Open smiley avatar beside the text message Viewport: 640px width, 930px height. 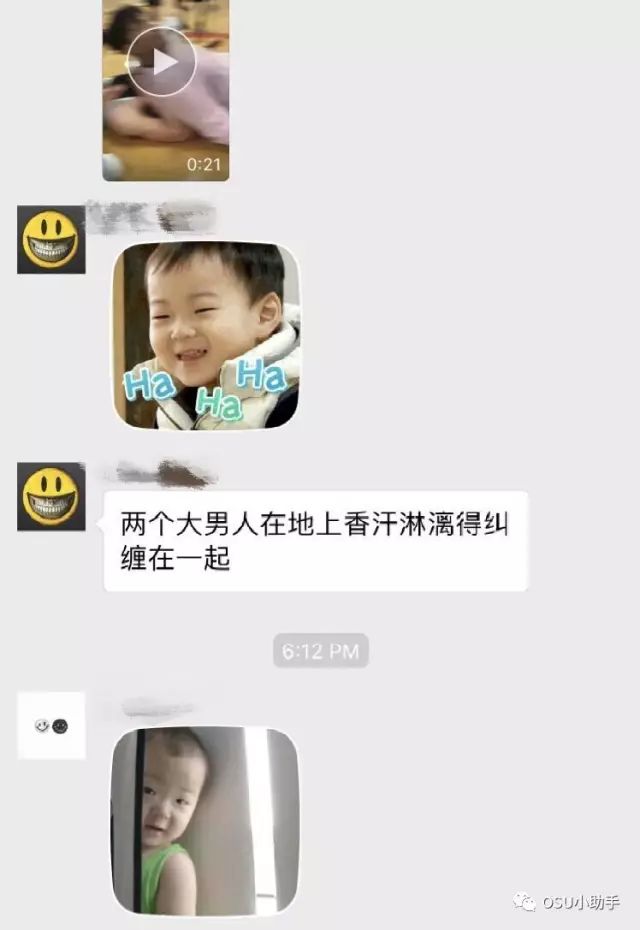[x=51, y=497]
